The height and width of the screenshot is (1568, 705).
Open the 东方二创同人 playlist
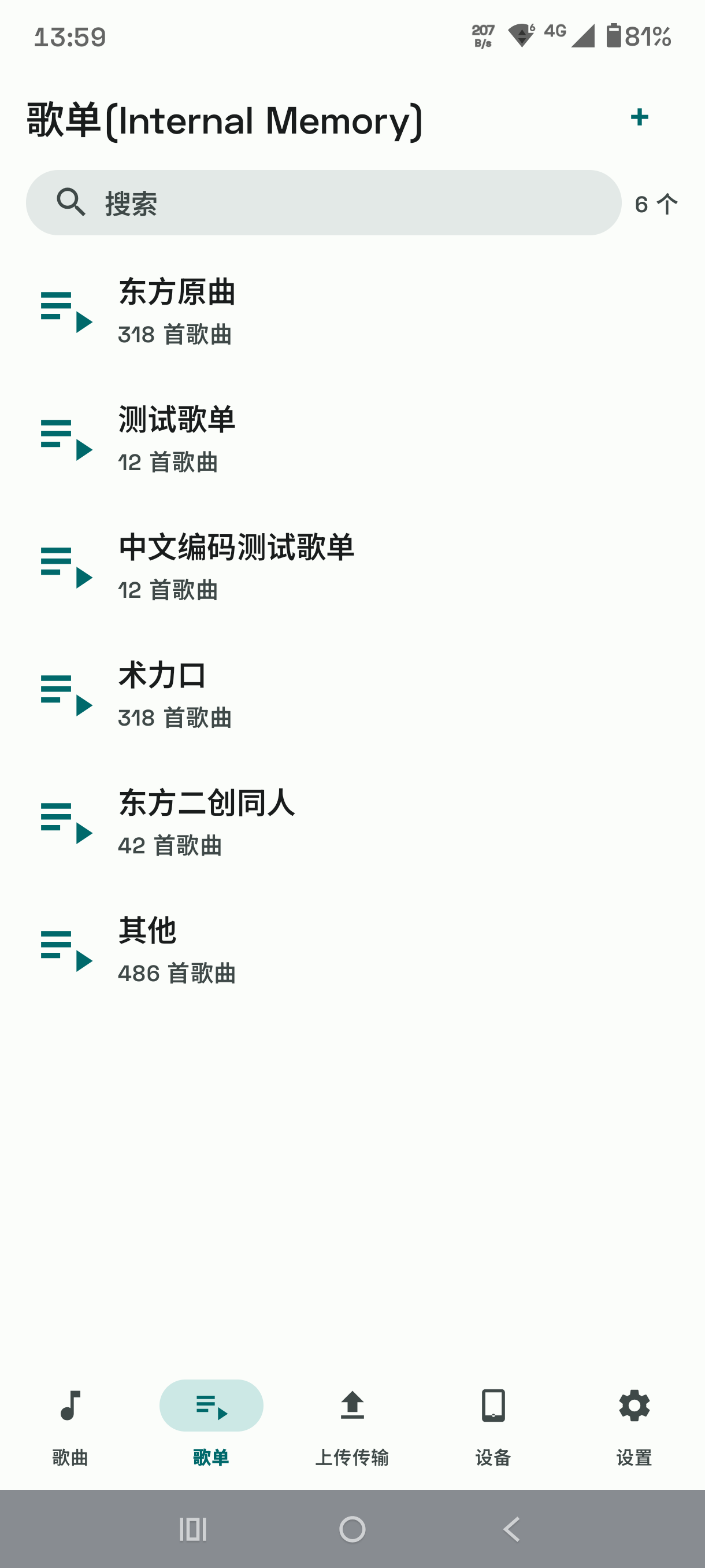352,823
